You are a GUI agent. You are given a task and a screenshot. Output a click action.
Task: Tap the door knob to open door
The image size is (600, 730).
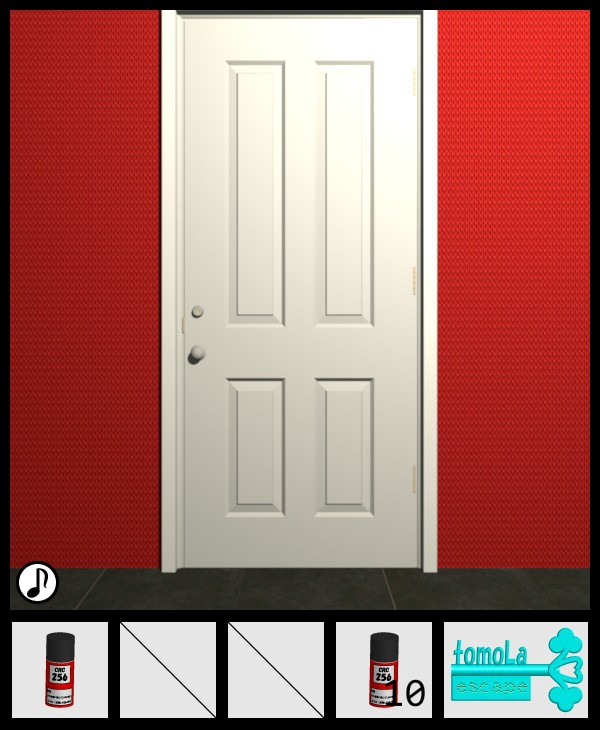tap(197, 354)
